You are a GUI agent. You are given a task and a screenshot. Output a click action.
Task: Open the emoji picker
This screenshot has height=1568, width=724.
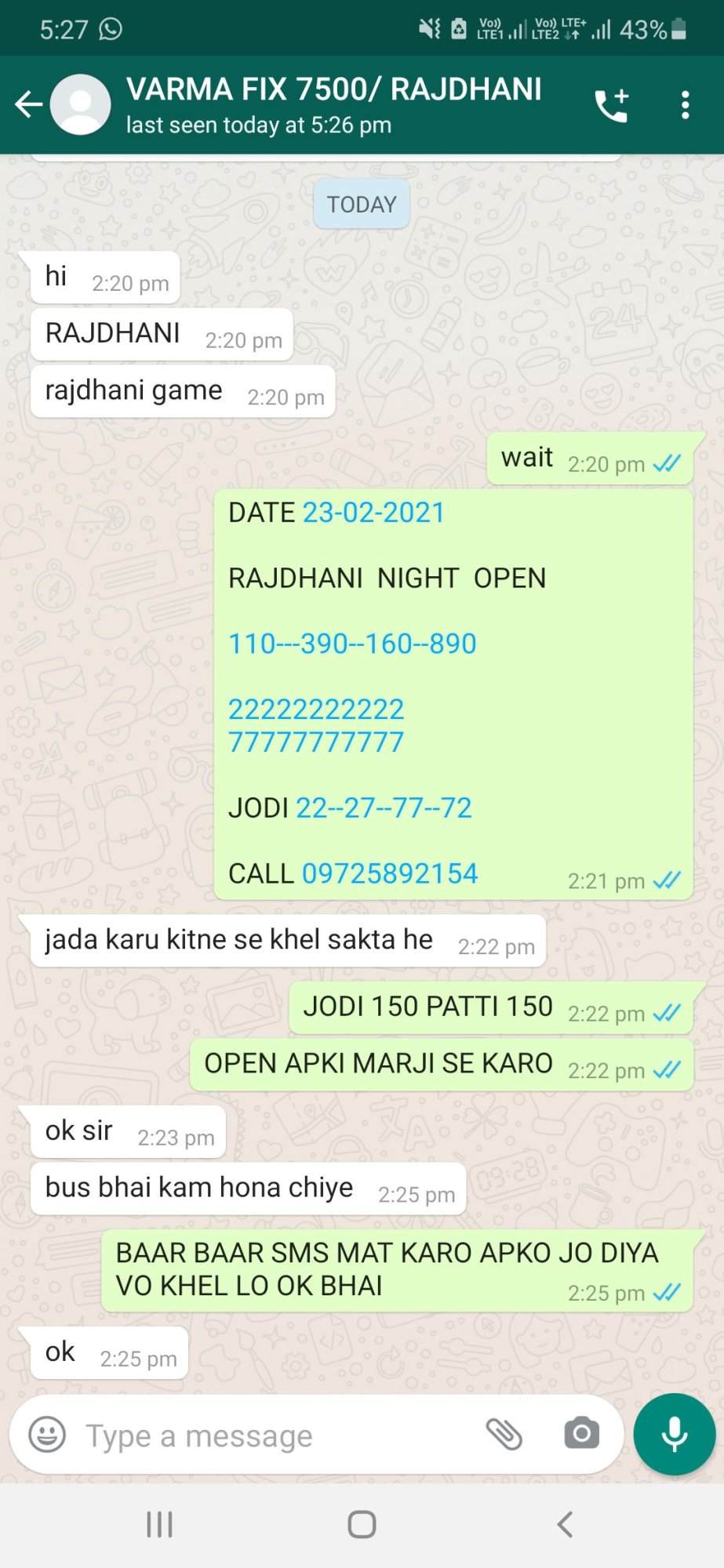[47, 1435]
